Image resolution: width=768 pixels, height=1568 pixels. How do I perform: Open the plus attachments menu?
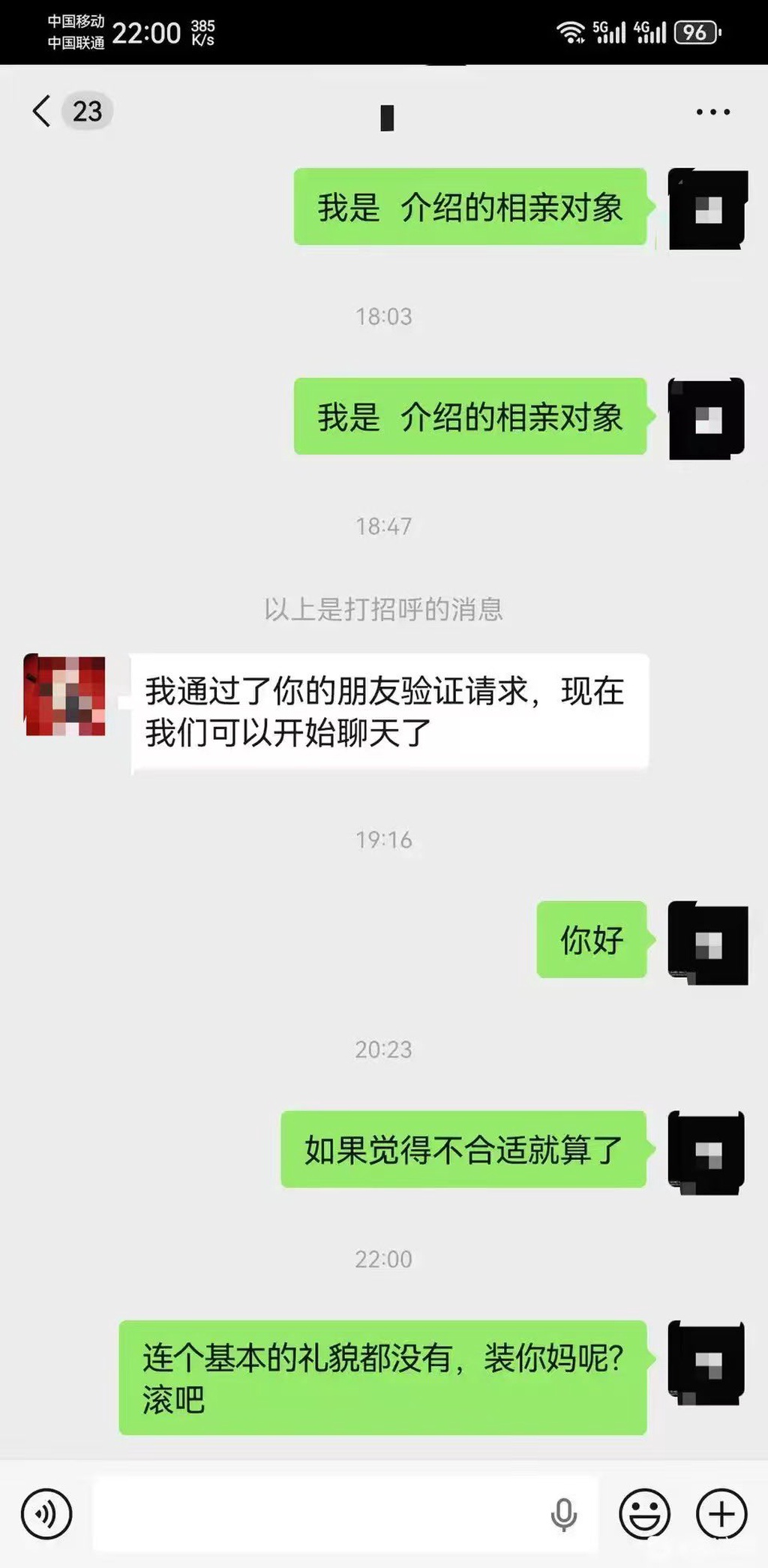721,1513
